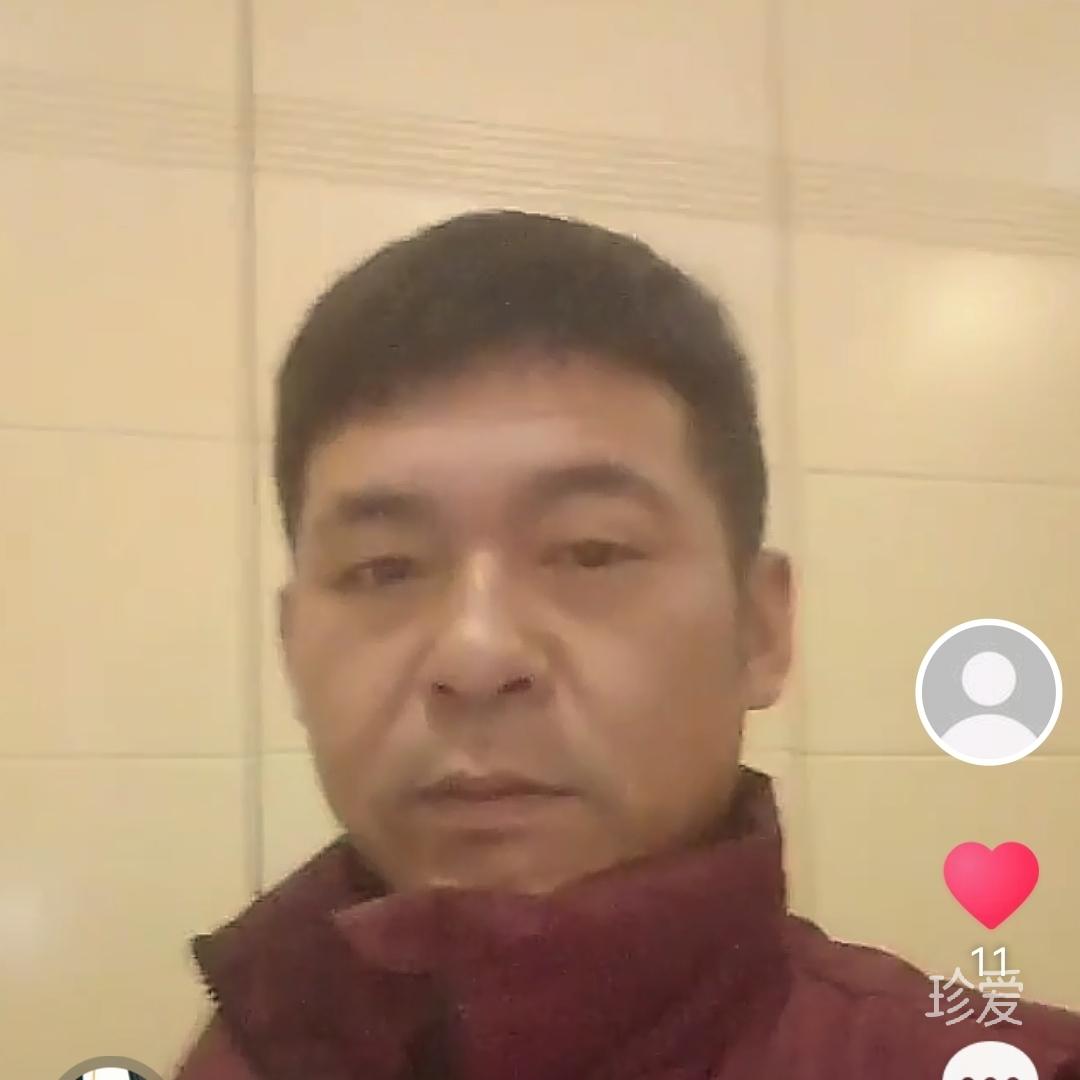Open comments with the speech bubble icon
The width and height of the screenshot is (1080, 1080).
[990, 1064]
